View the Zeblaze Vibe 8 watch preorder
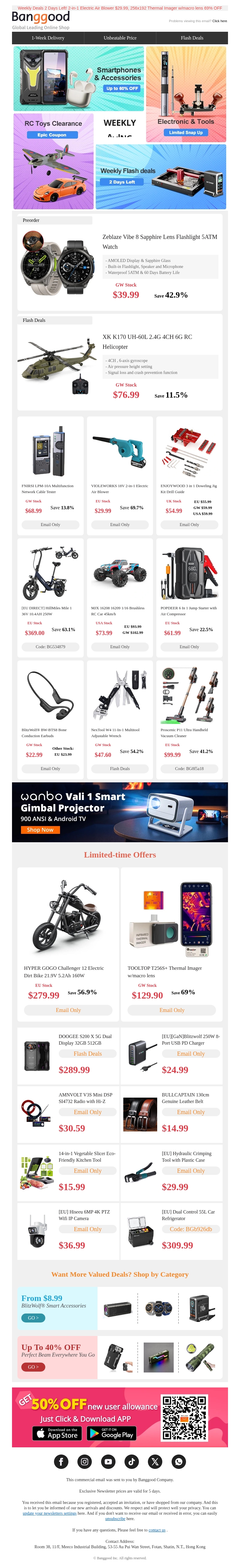Screen dimensions: 240x1568 coord(160,242)
